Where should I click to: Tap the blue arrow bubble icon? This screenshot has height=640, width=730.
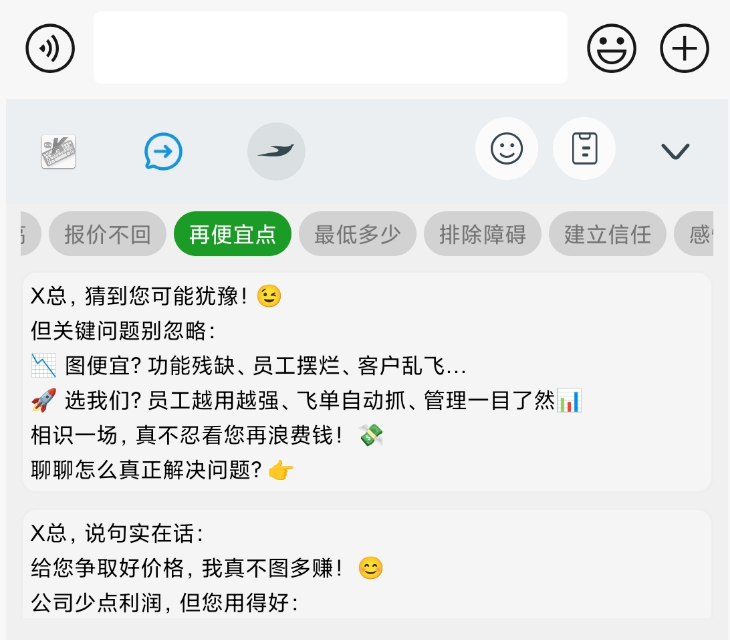[x=163, y=152]
